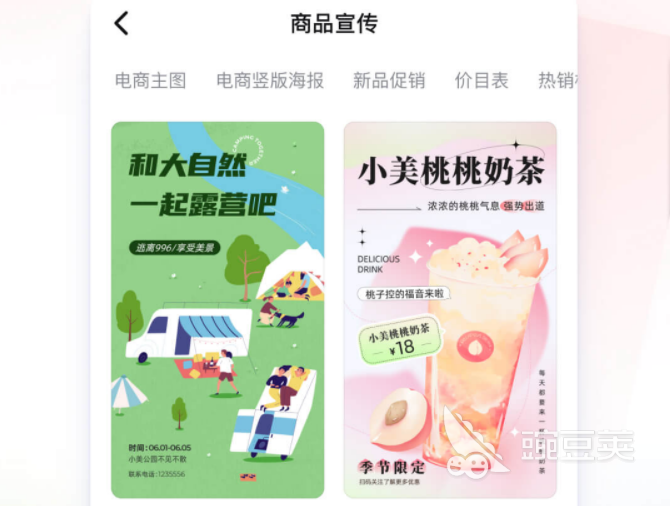Open the 小美桃桃奶茶 poster template
The height and width of the screenshot is (506, 670).
click(450, 310)
